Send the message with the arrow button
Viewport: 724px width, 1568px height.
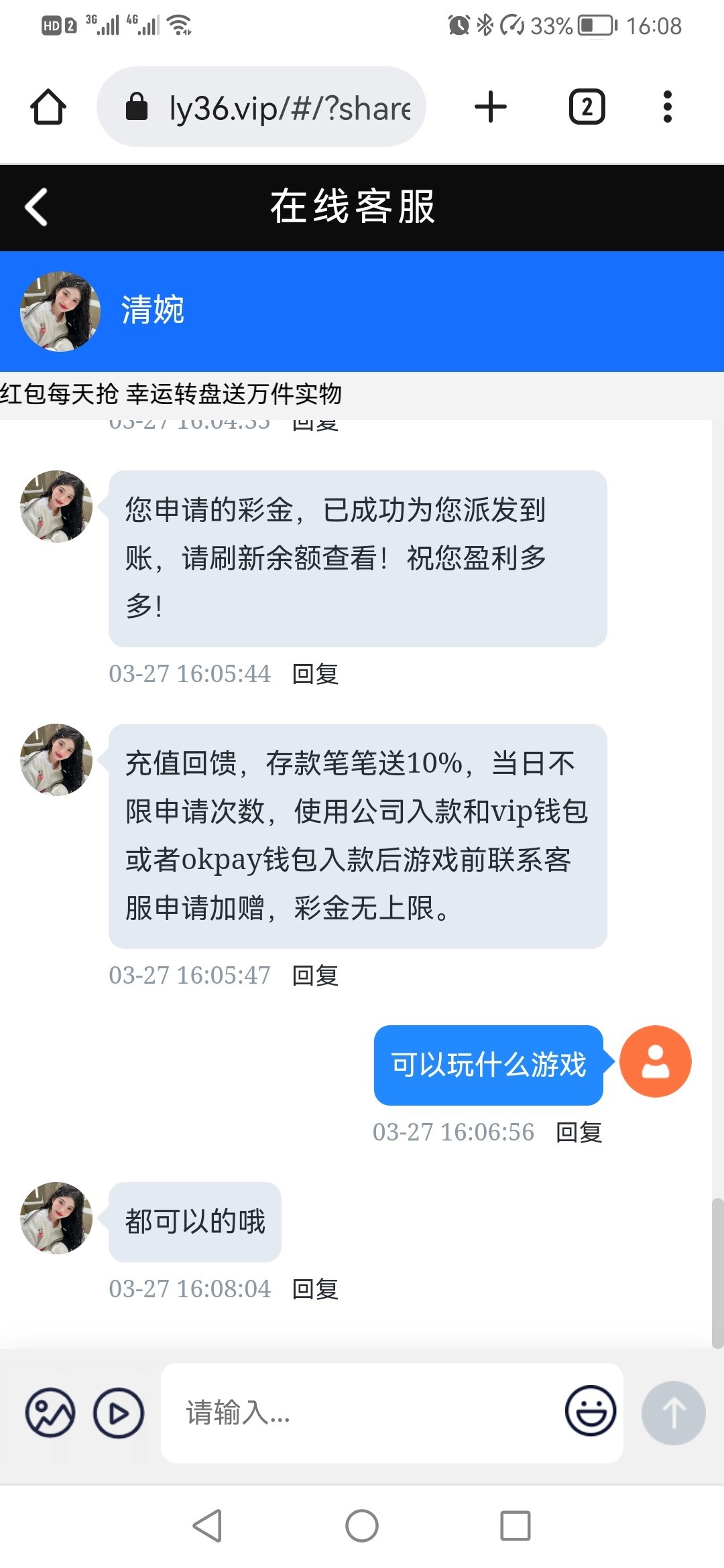tap(673, 1413)
